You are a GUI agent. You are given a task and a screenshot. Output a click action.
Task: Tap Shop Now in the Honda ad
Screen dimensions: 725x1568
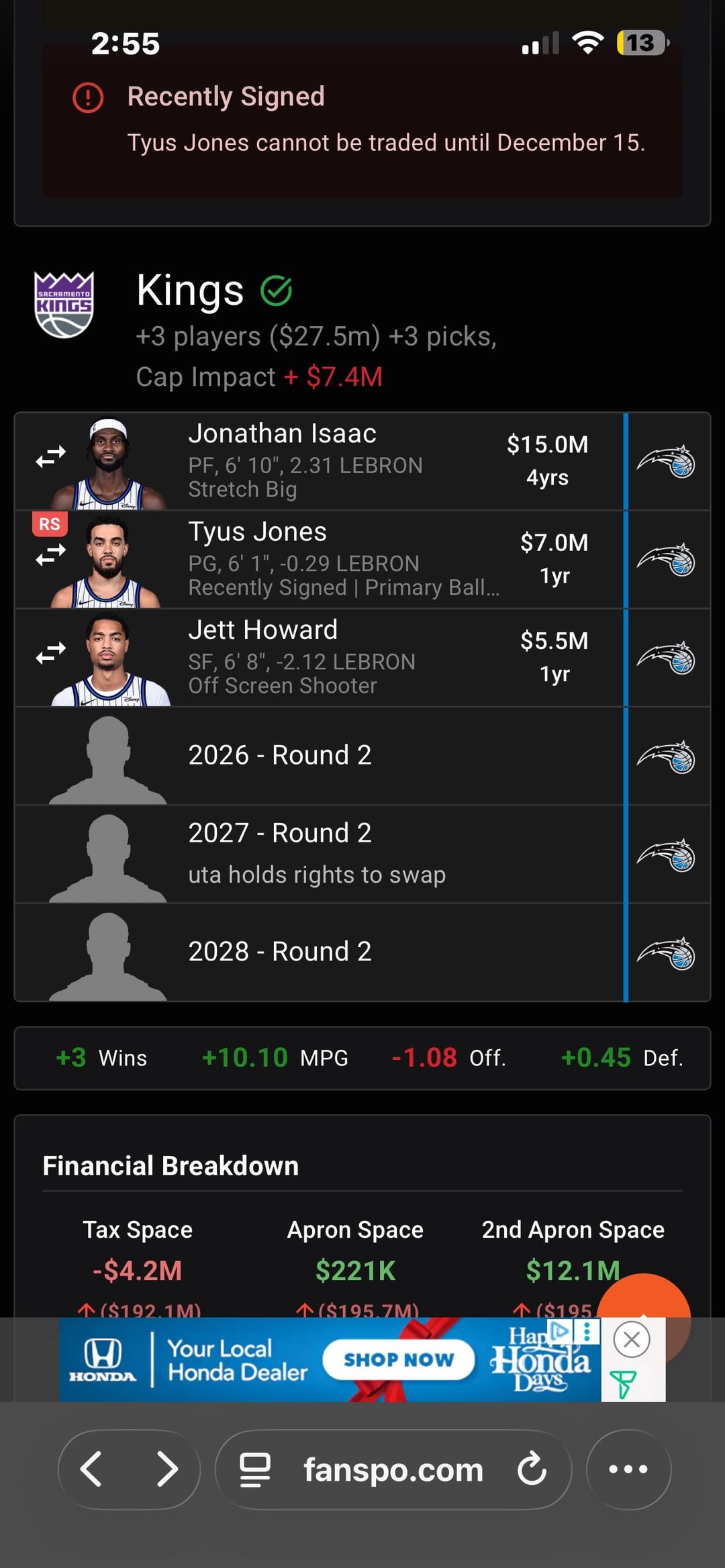(399, 1359)
